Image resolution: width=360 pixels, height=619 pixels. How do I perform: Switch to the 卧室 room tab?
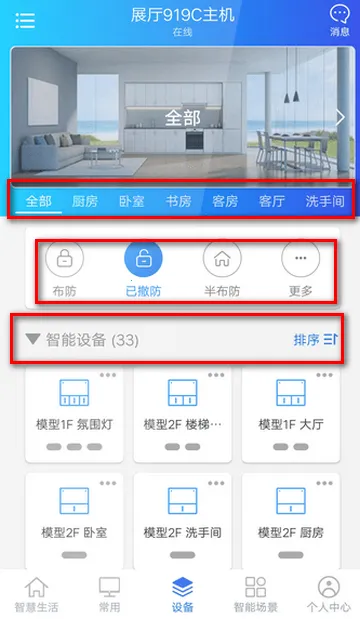pyautogui.click(x=131, y=201)
